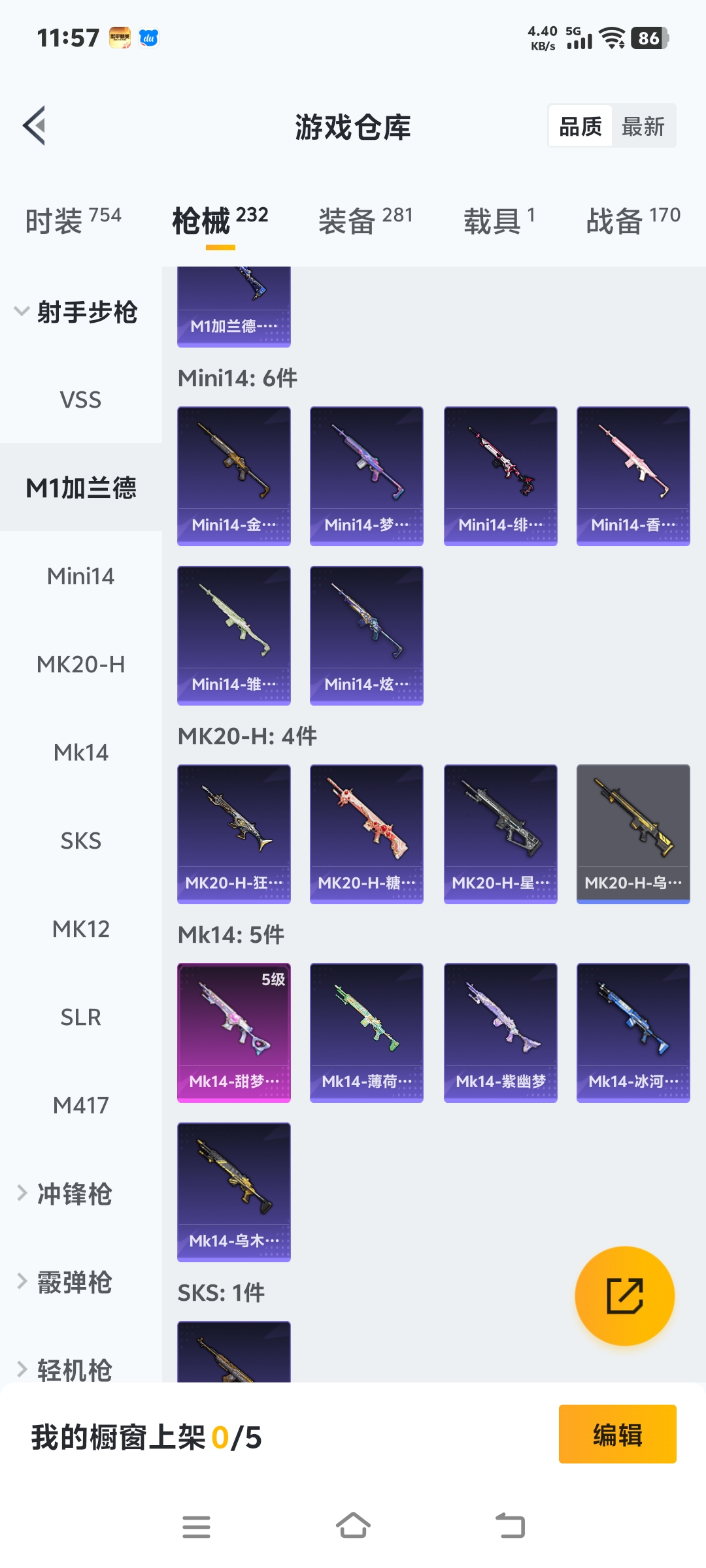
Task: Select VSS in the side list
Action: tap(80, 400)
